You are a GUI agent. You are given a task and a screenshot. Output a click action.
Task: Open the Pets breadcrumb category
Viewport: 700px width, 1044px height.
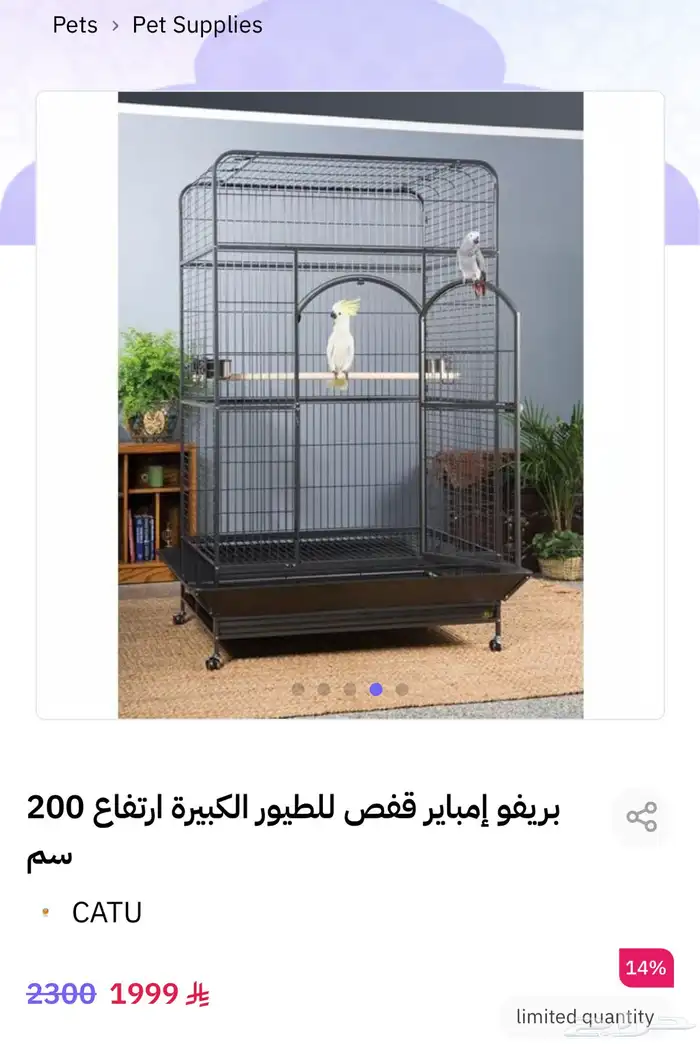(x=75, y=25)
